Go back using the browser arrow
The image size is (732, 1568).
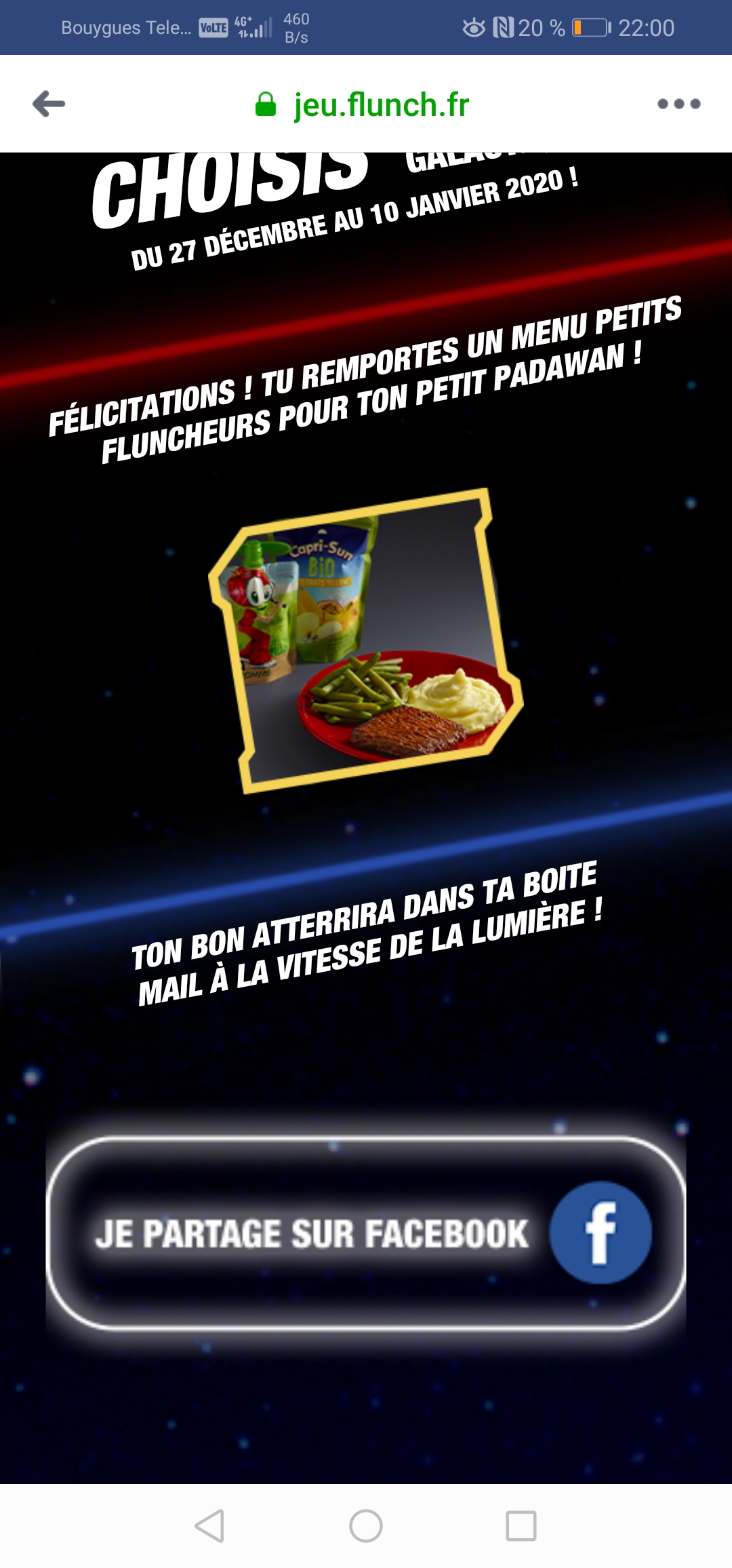tap(49, 104)
